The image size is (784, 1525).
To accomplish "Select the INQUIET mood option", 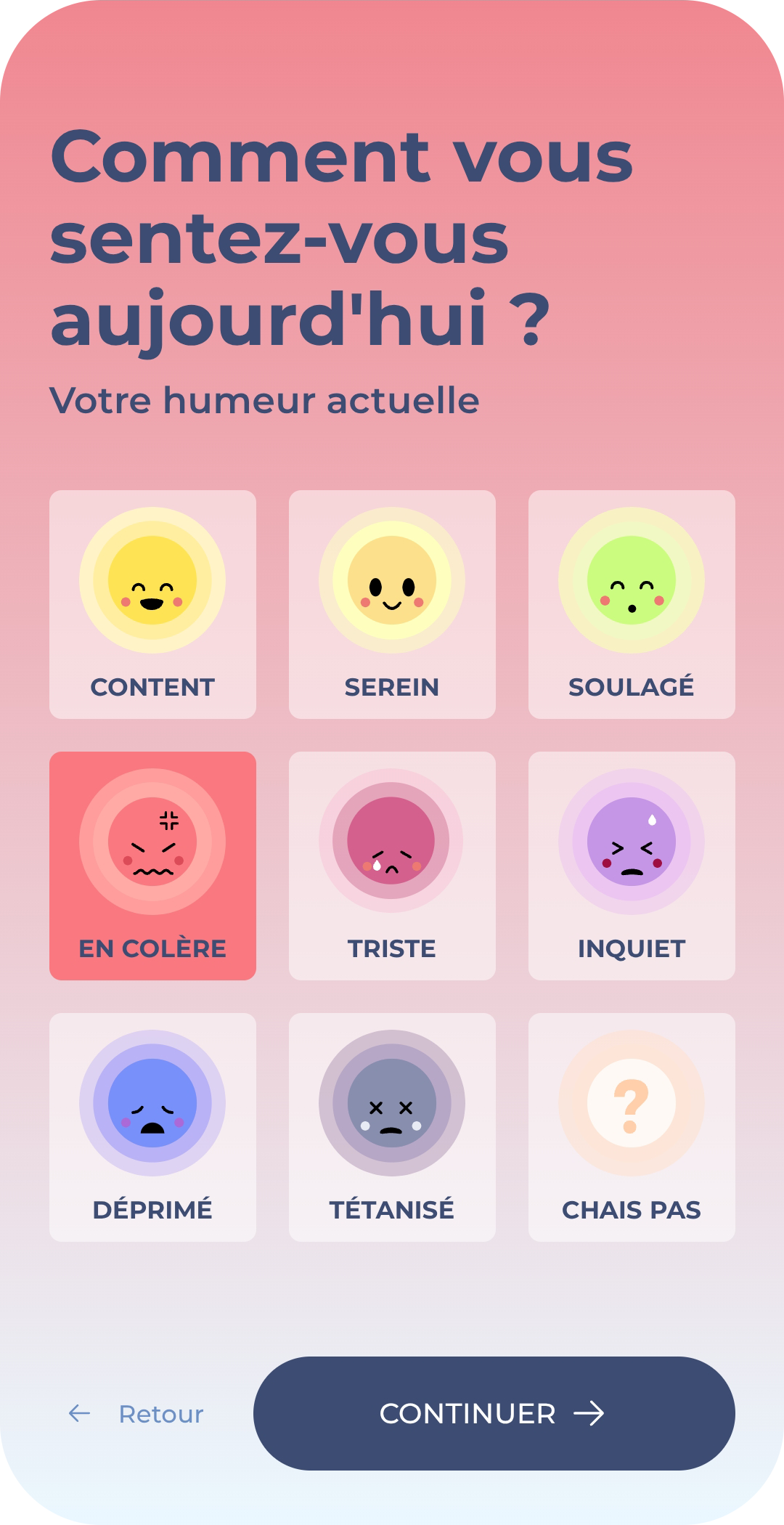I will click(x=631, y=866).
